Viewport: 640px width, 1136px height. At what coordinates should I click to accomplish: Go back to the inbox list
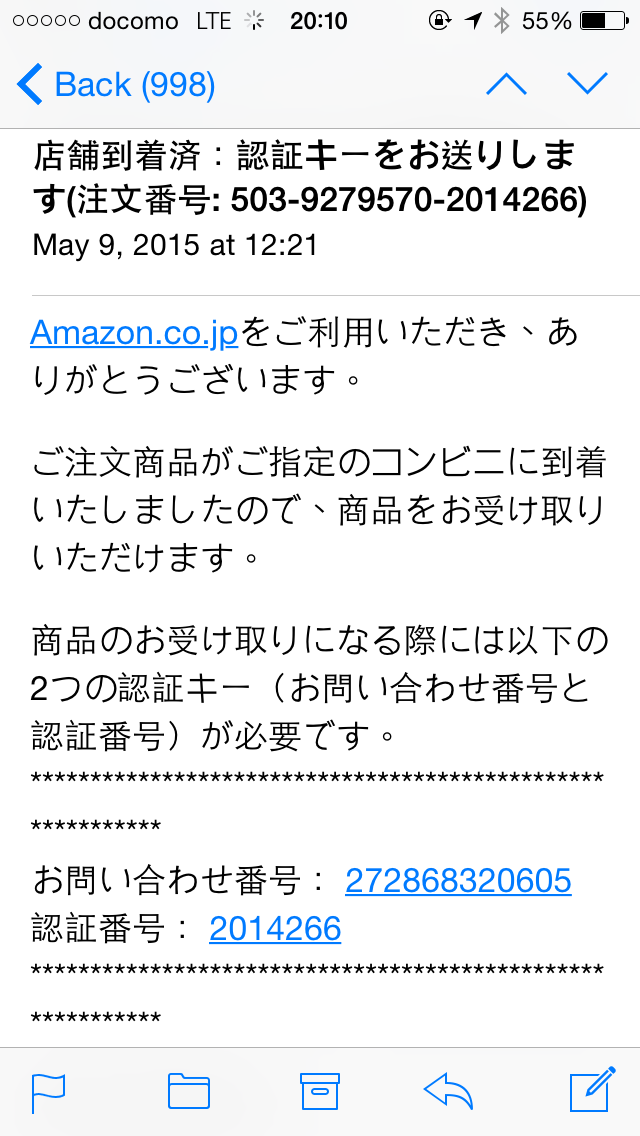[x=115, y=85]
